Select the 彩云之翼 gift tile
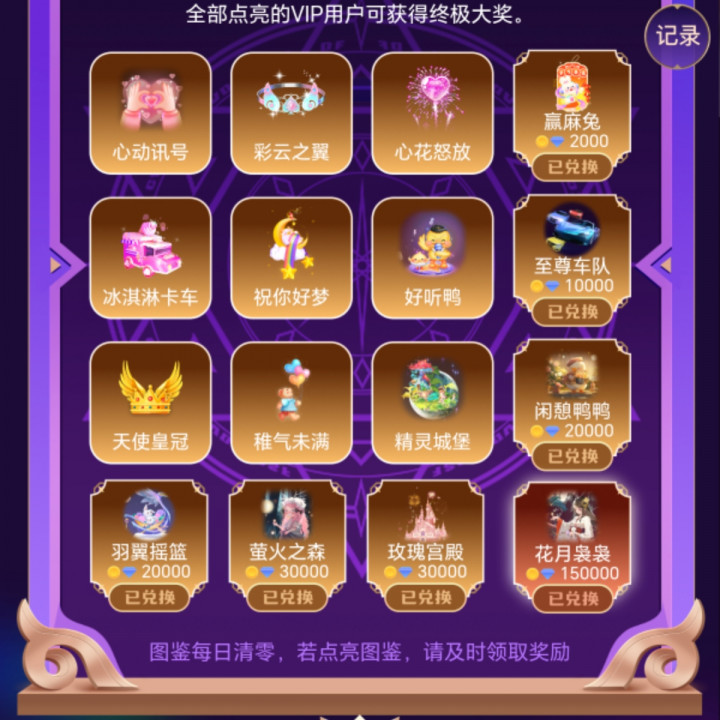This screenshot has width=720, height=720. tap(291, 112)
